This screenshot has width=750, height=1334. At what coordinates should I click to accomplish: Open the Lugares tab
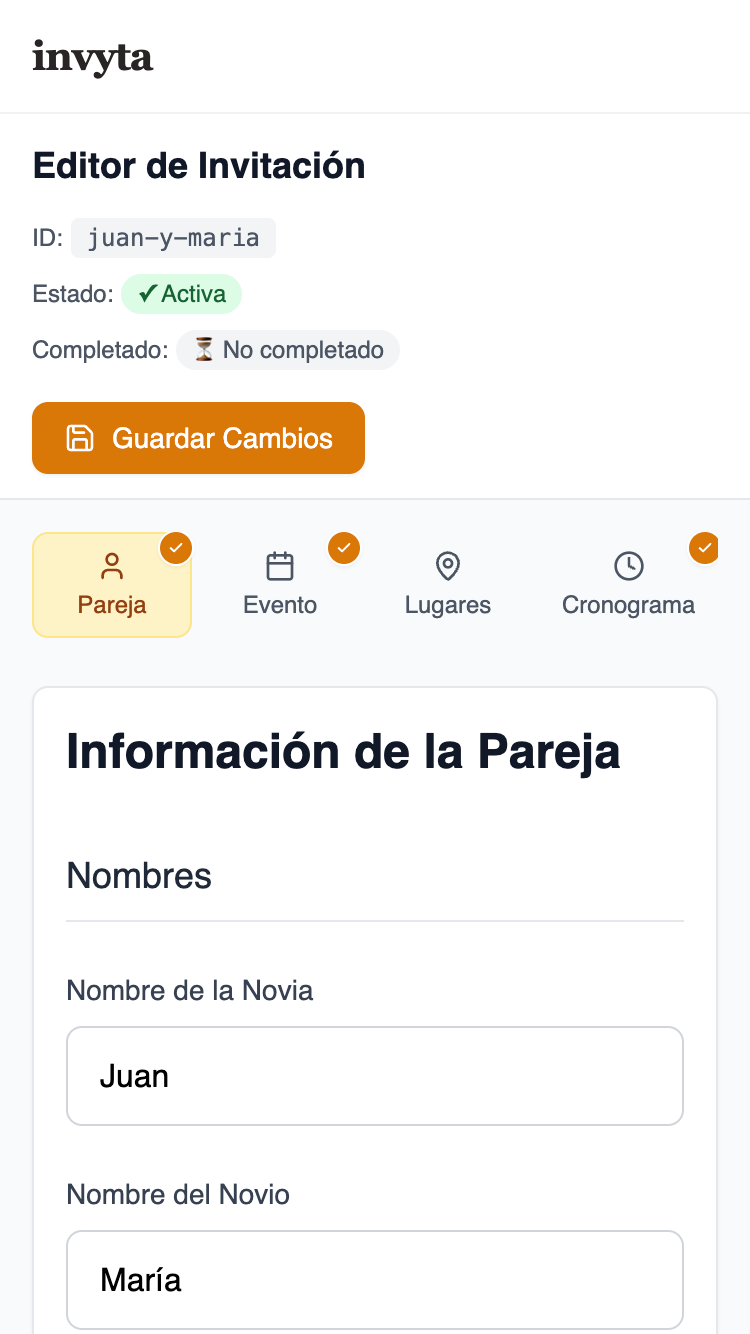click(447, 585)
